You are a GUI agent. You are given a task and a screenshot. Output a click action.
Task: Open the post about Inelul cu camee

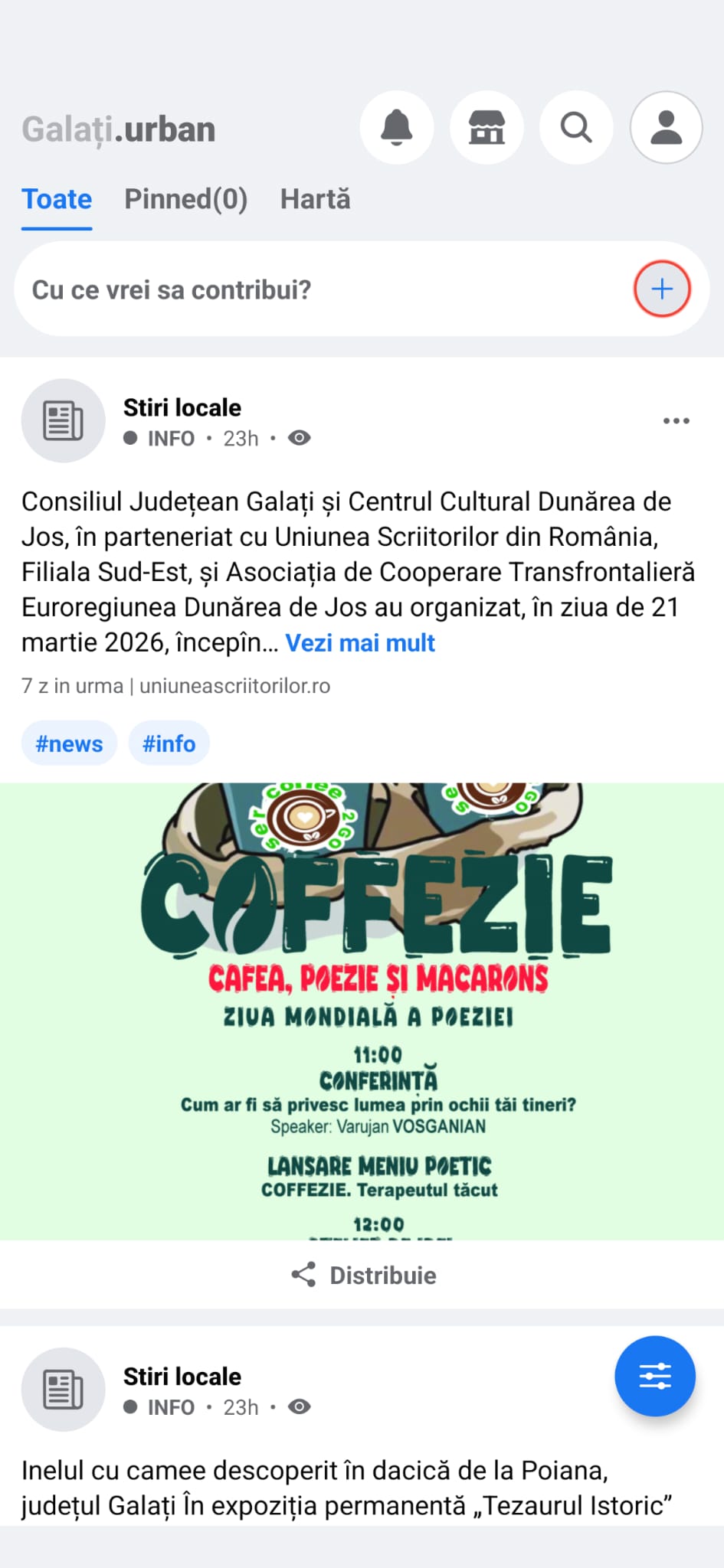point(346,1487)
